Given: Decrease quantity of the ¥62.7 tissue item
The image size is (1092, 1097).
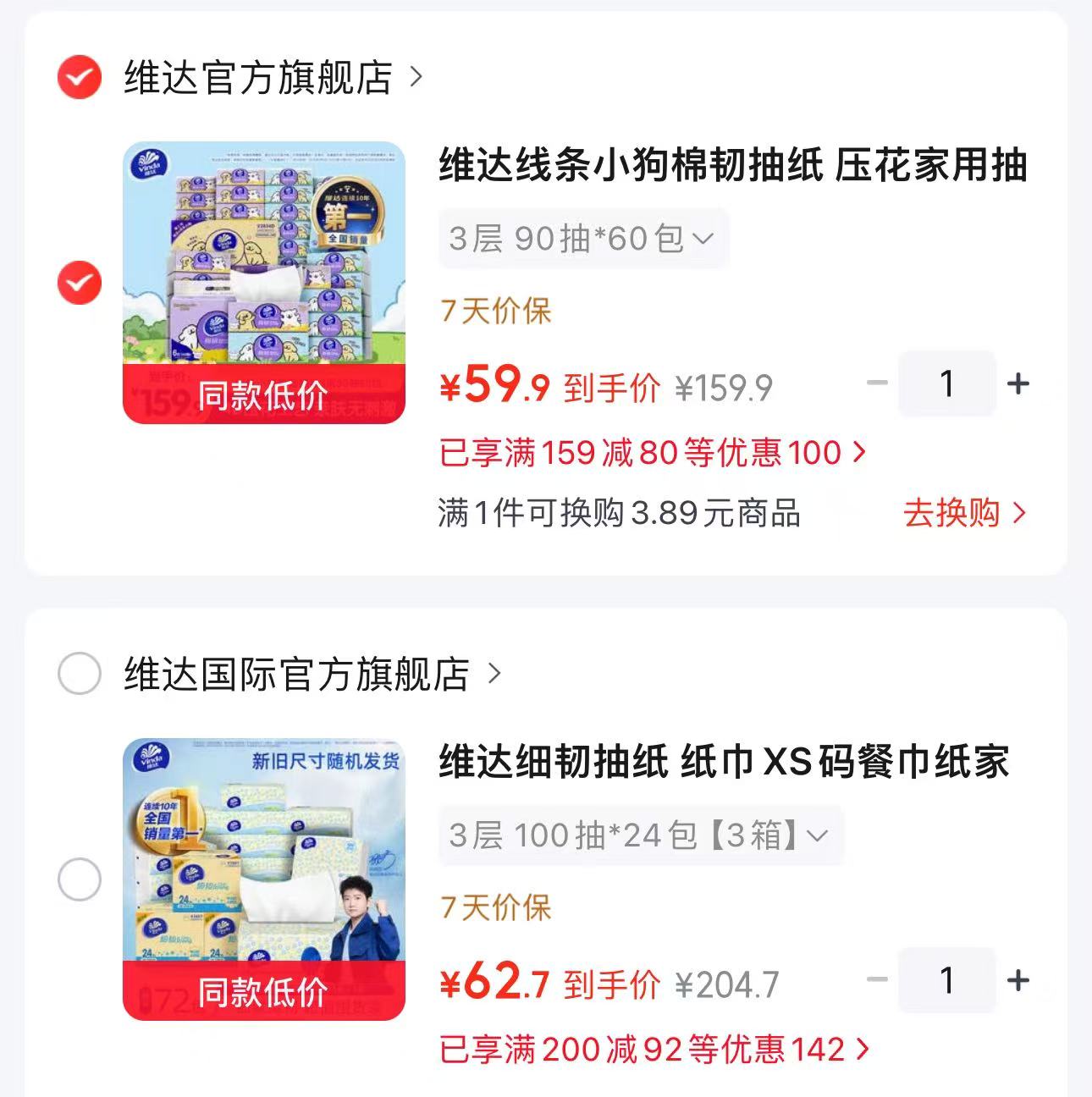Looking at the screenshot, I should pyautogui.click(x=877, y=980).
